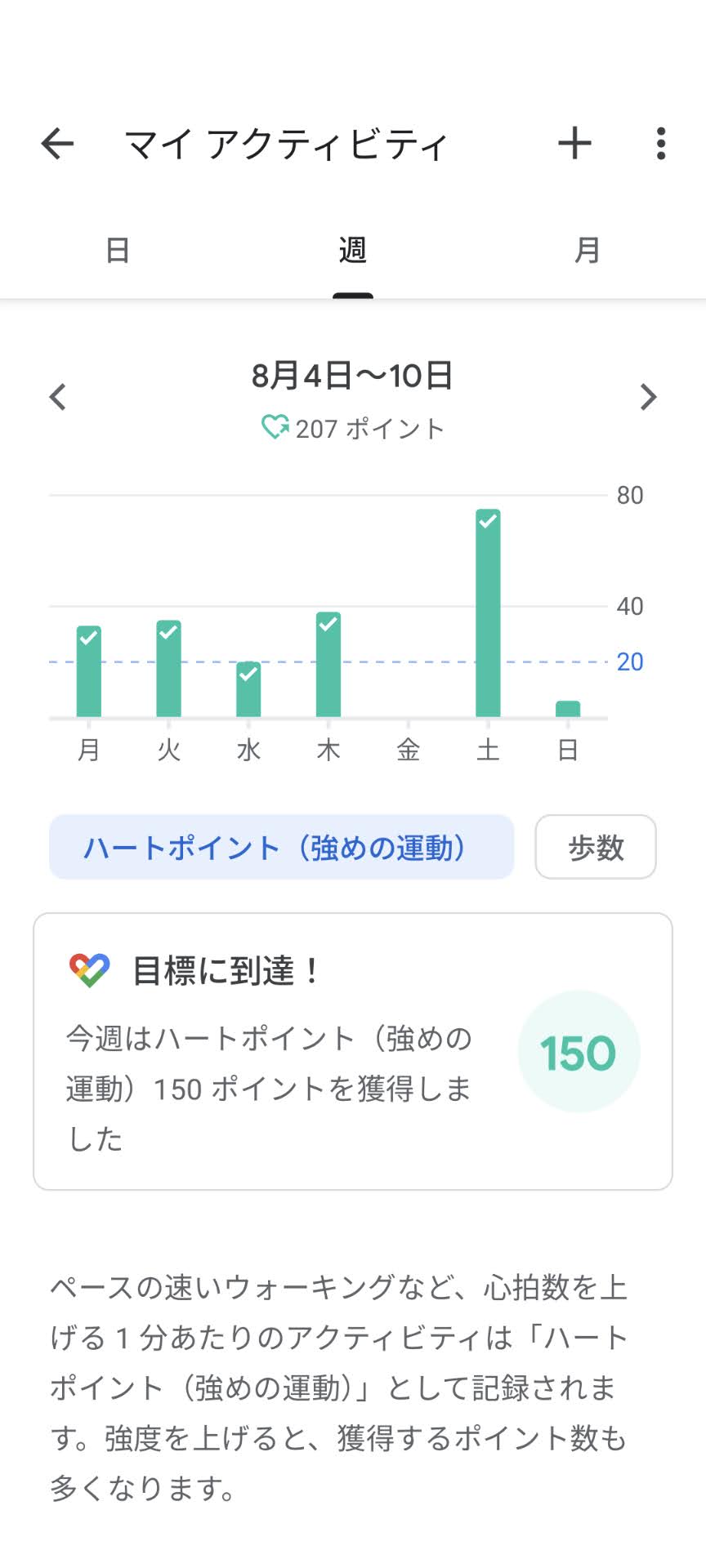The width and height of the screenshot is (706, 1568).
Task: Select the 木 checkmark badge
Action: click(328, 623)
